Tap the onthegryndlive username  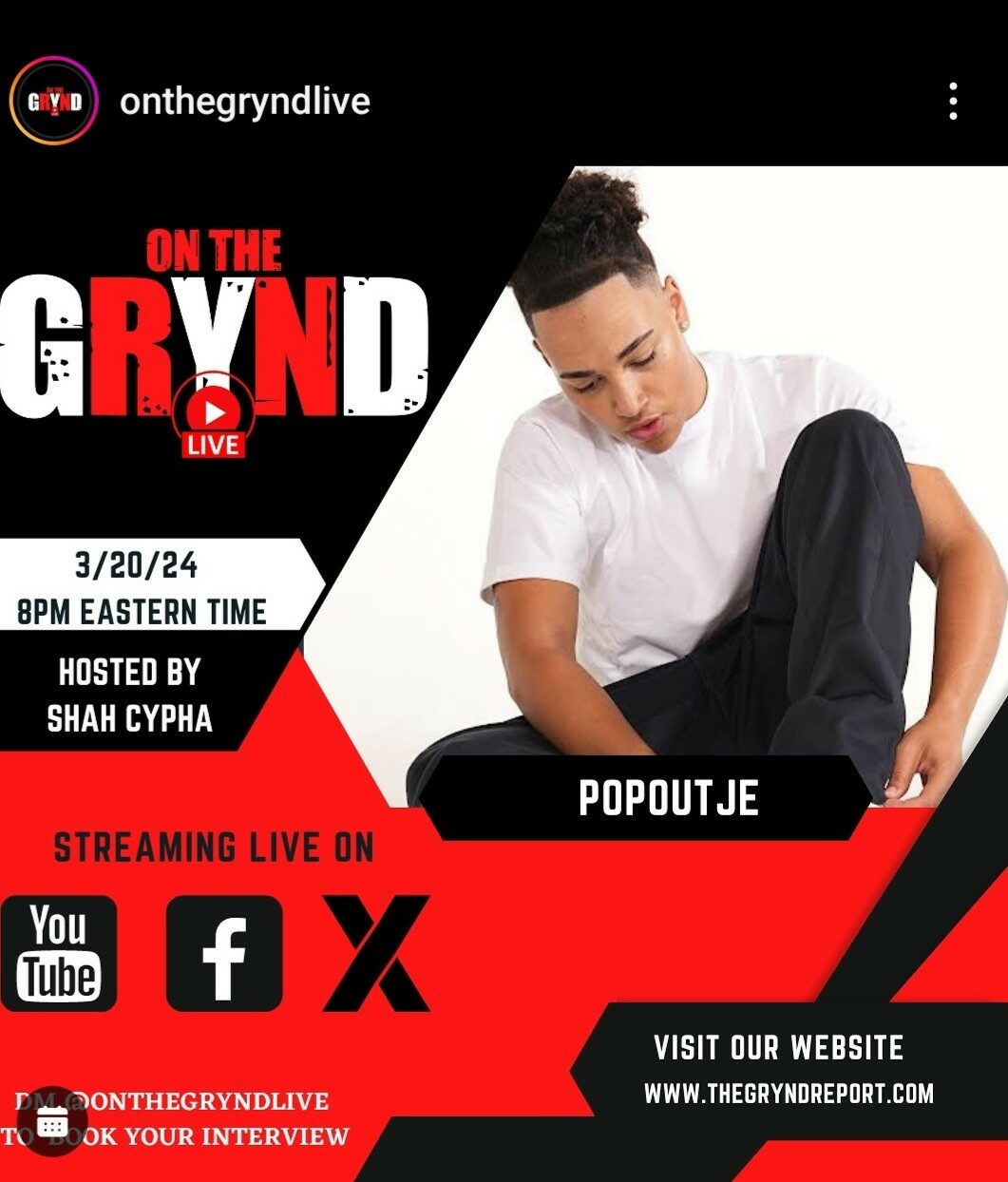point(244,102)
